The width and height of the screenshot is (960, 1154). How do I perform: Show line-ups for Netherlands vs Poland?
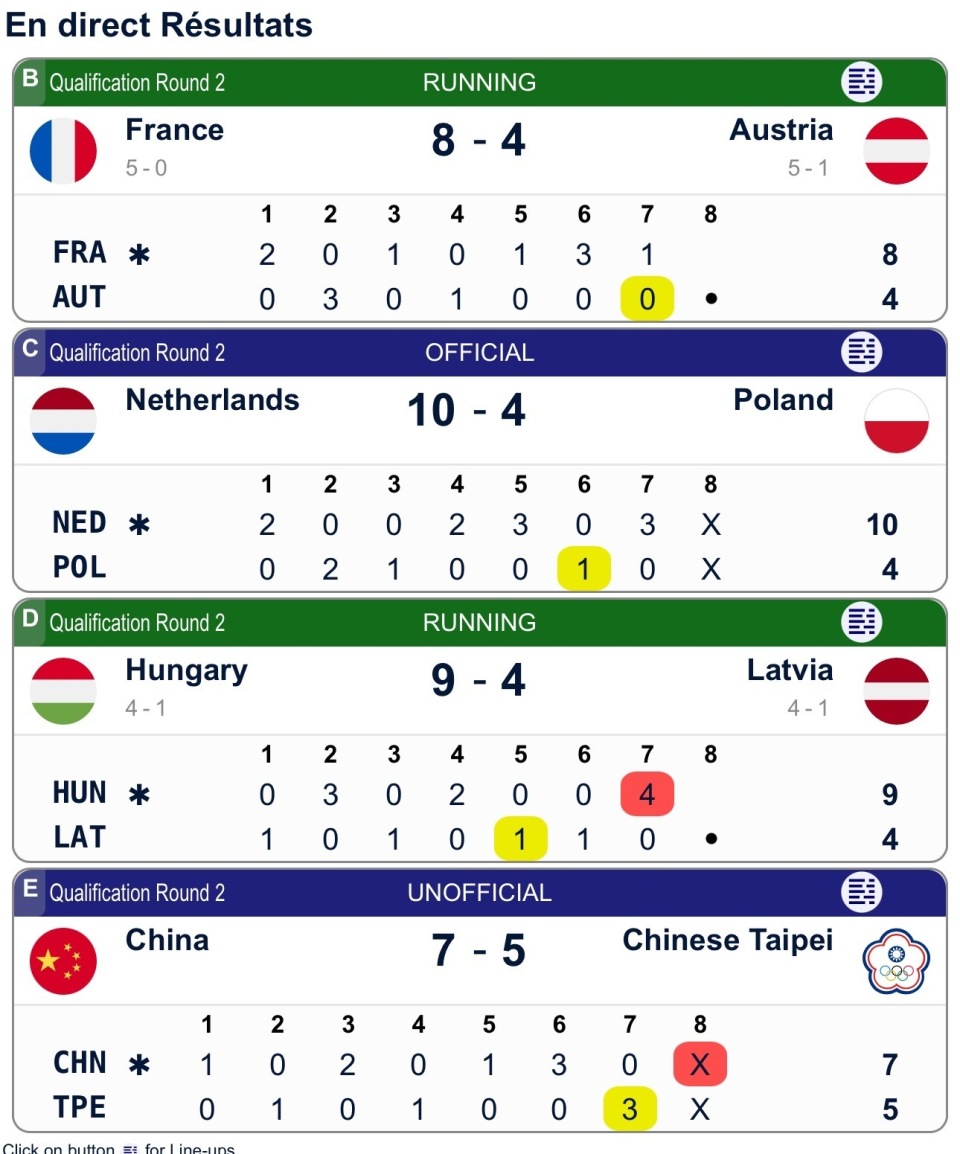point(862,352)
